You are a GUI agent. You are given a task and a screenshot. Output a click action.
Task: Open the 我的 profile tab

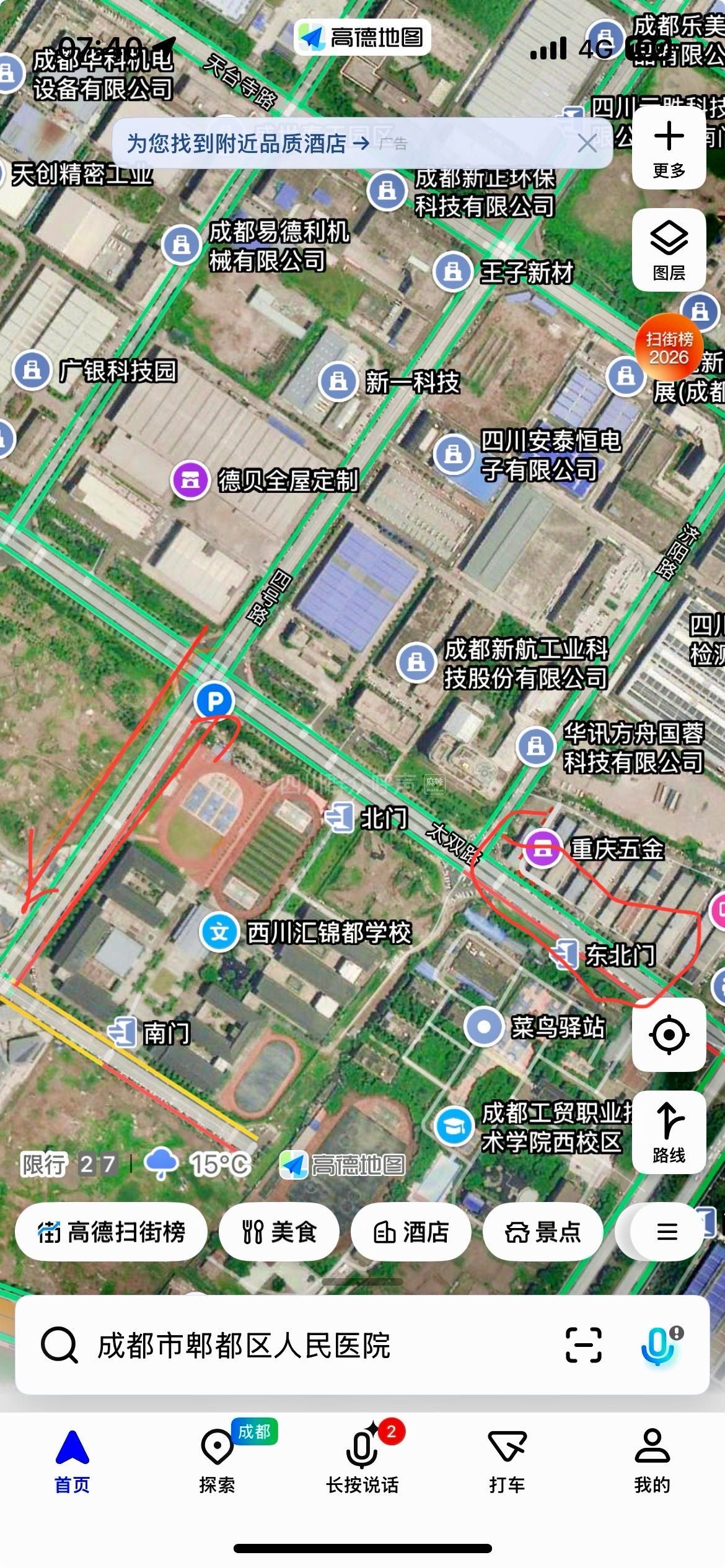click(x=652, y=1457)
